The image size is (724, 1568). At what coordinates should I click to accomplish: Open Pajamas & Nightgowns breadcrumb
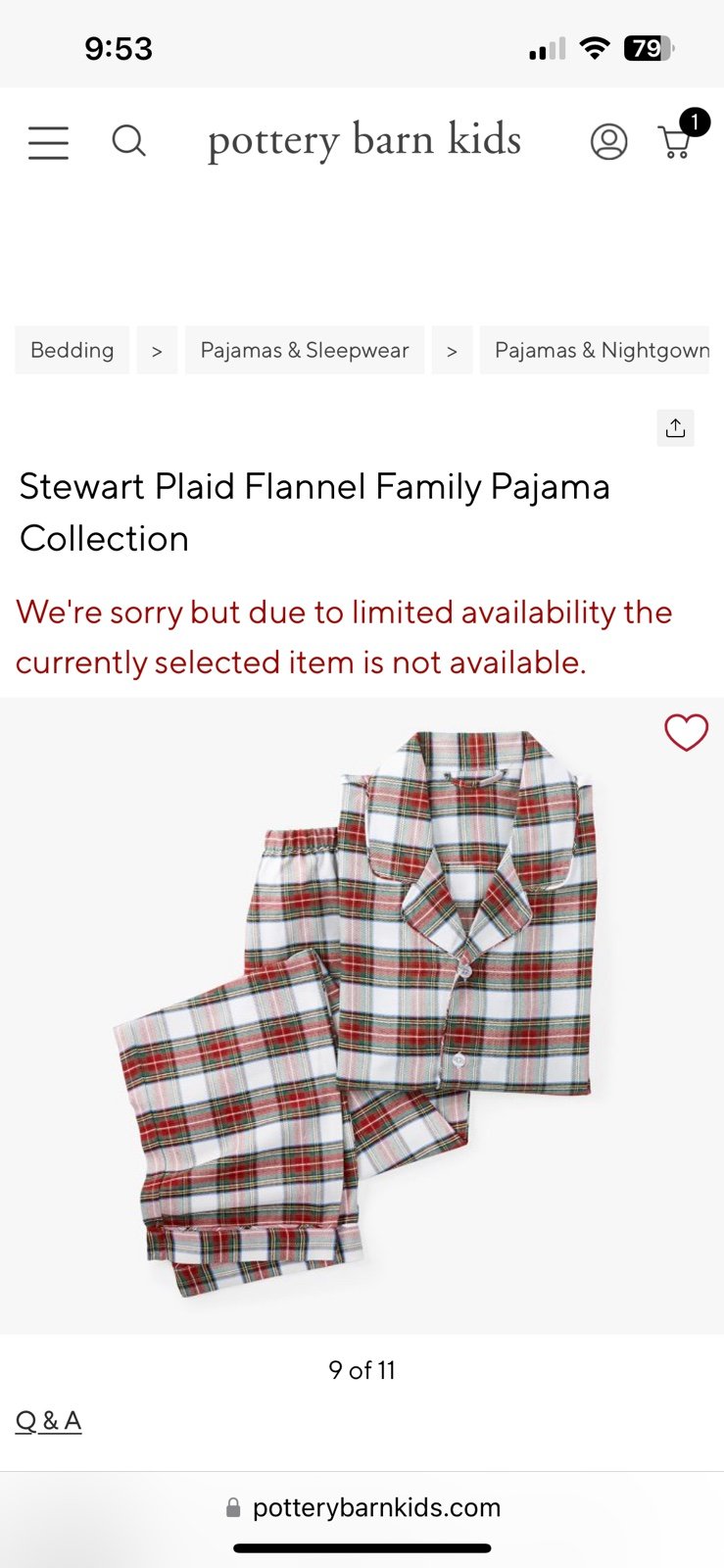pyautogui.click(x=596, y=350)
